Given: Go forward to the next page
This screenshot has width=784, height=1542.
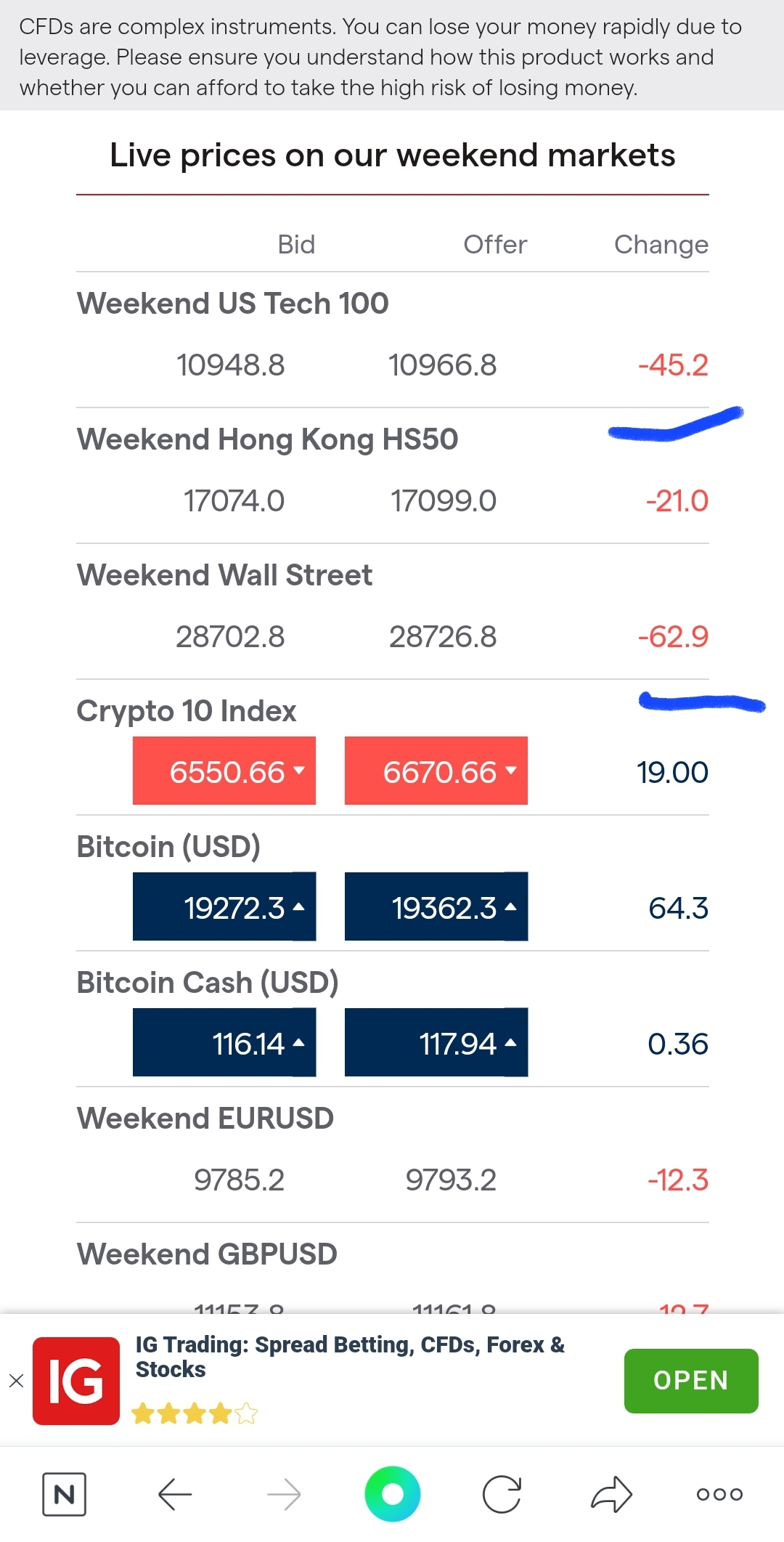Looking at the screenshot, I should coord(284,1494).
